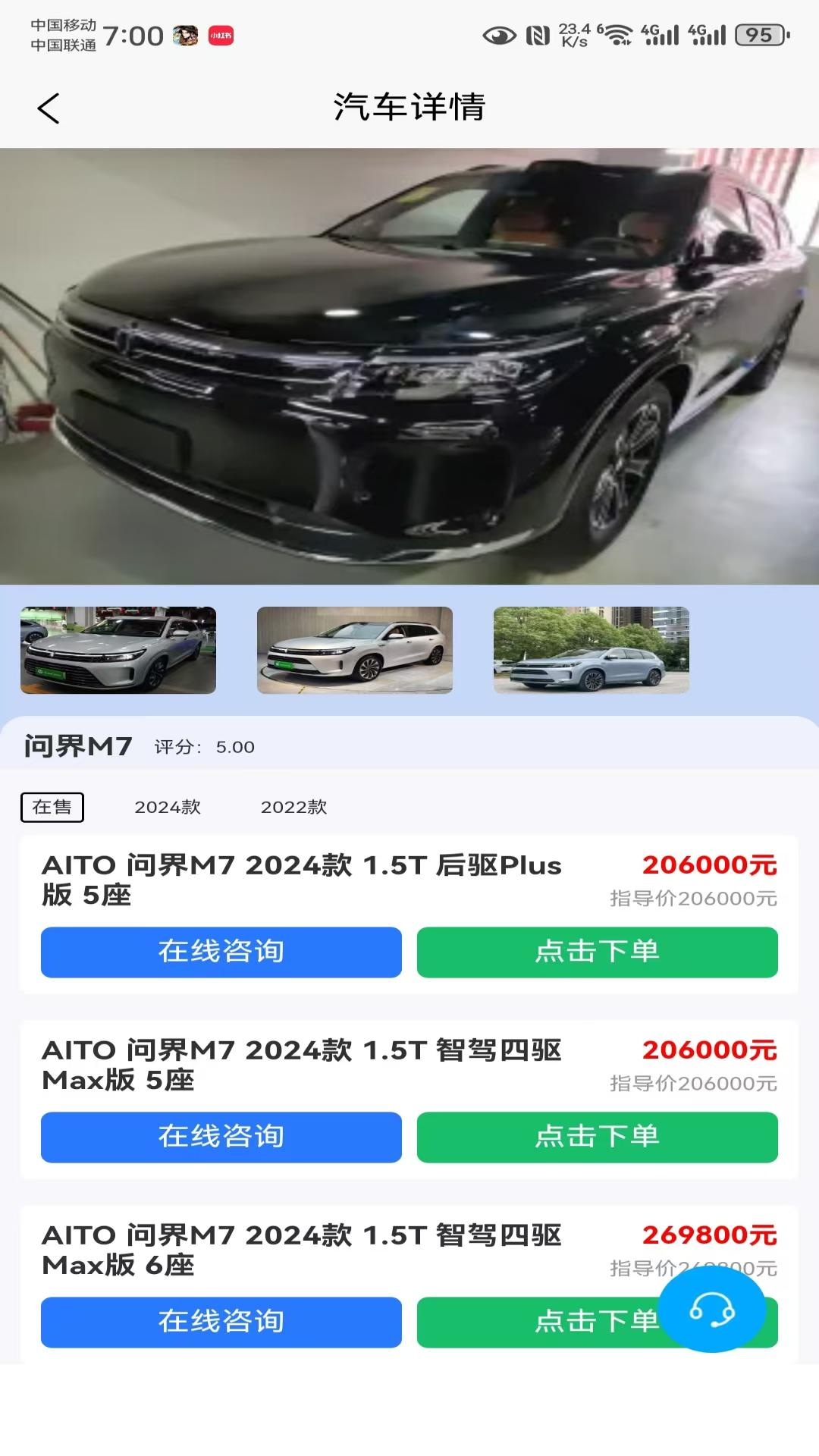Switch to the 2024款 tab
Image resolution: width=819 pixels, height=1456 pixels.
[168, 807]
